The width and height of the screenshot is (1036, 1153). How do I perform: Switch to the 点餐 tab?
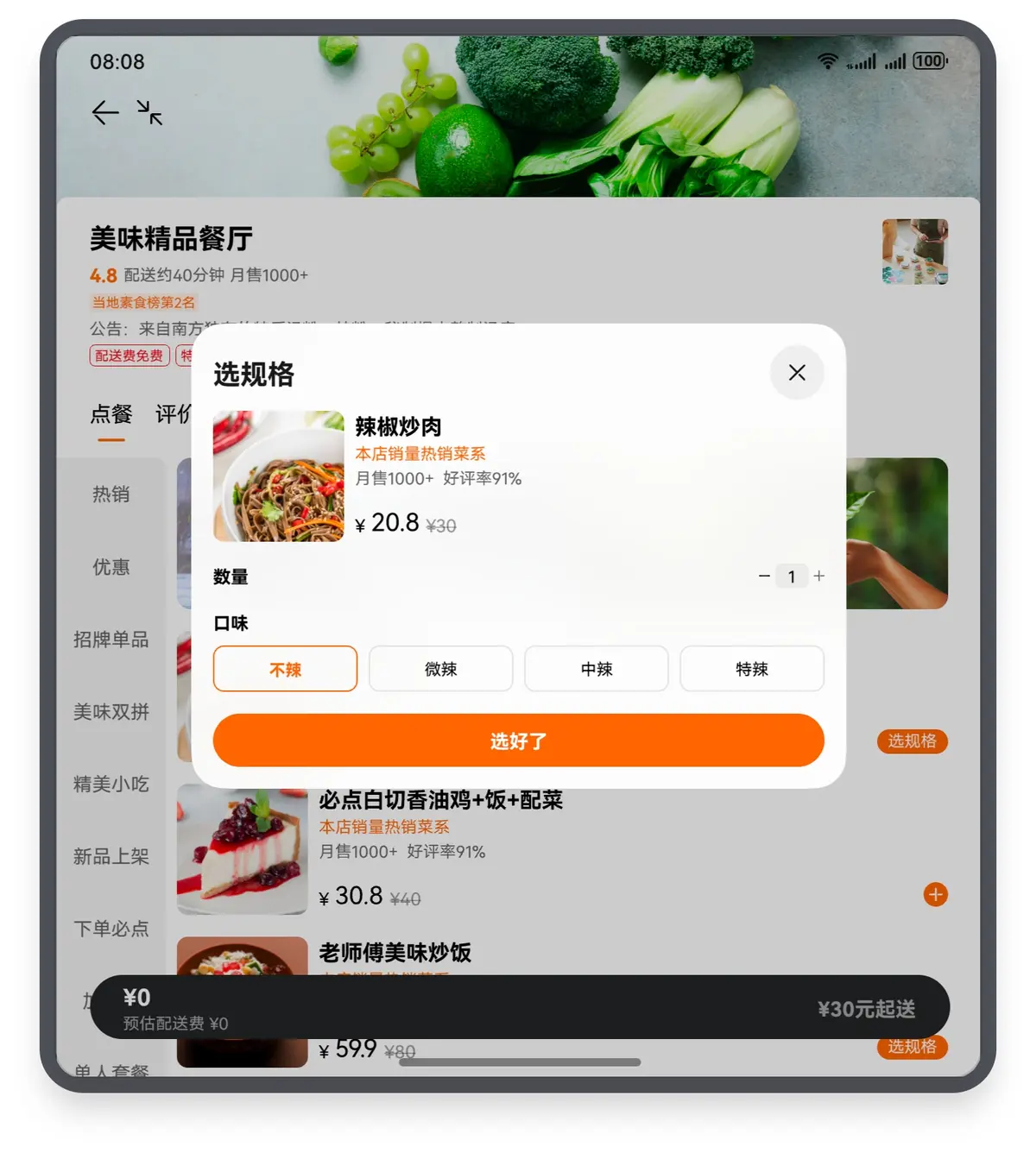click(x=111, y=415)
